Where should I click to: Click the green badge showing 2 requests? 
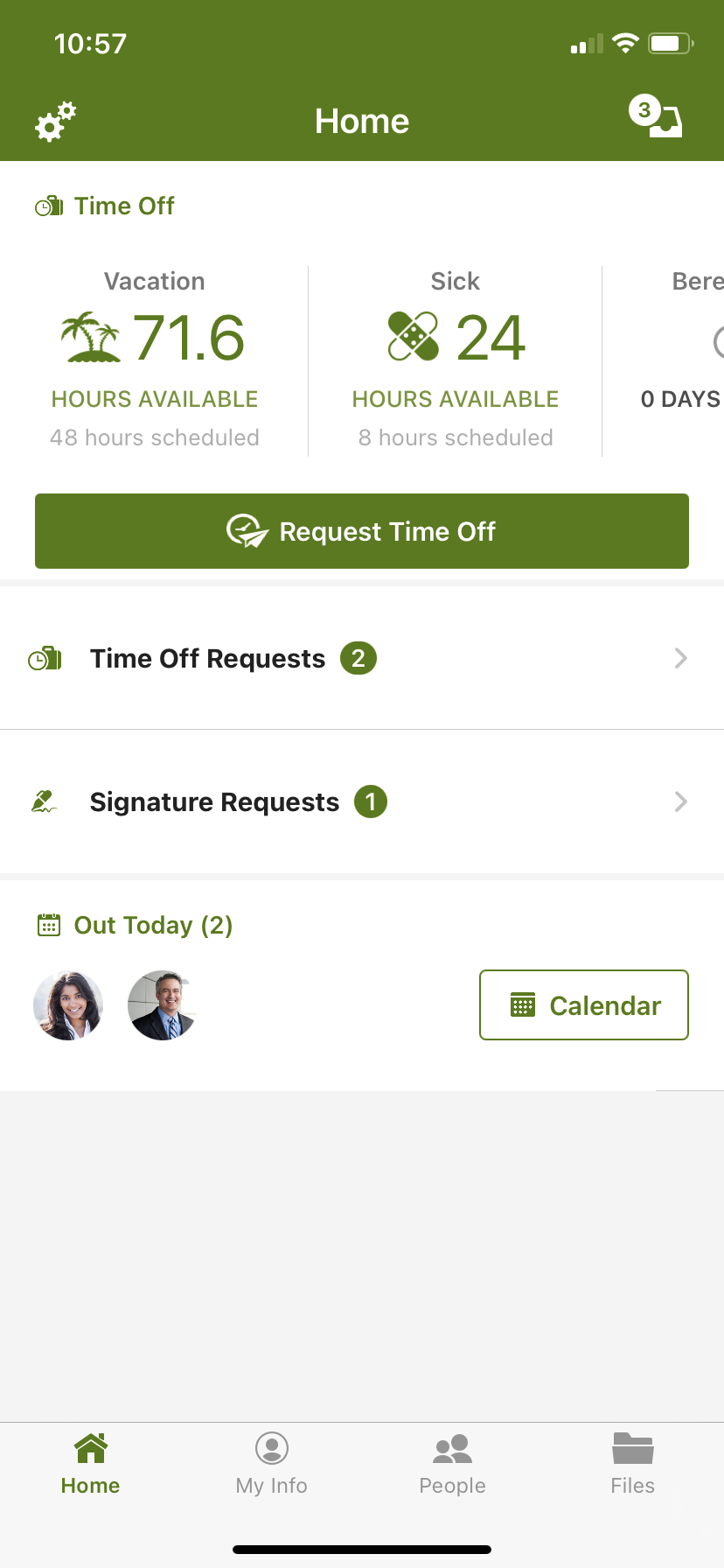point(358,658)
